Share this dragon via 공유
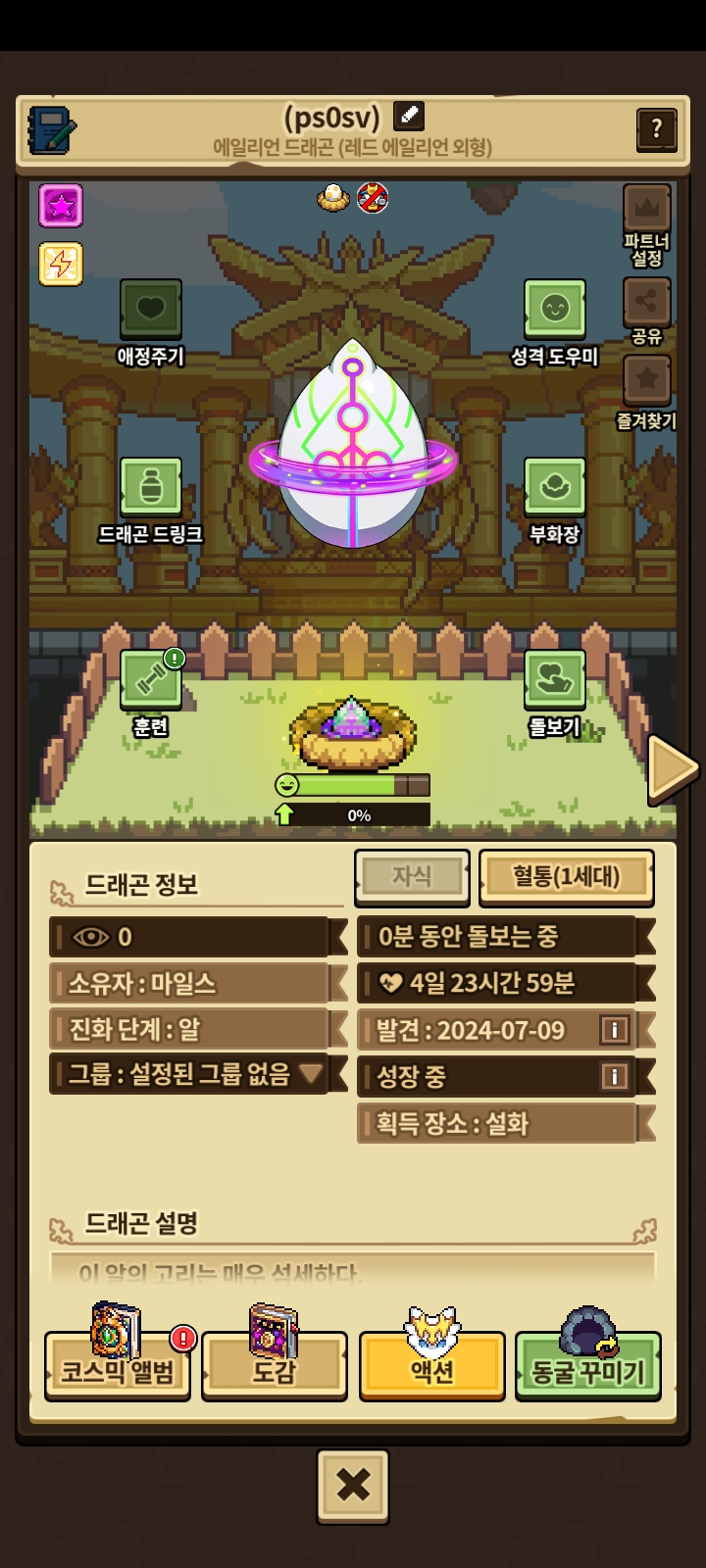706x1568 pixels. point(646,303)
